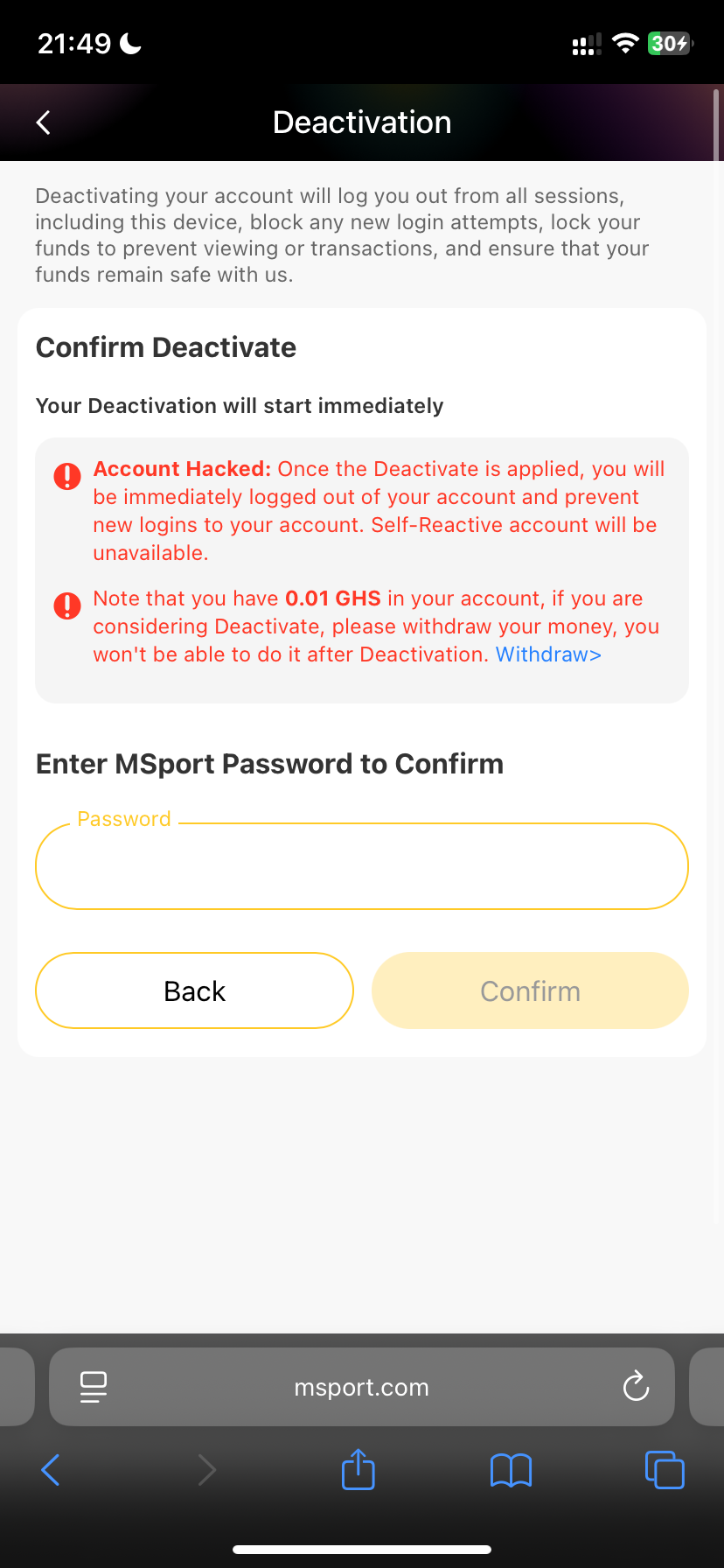Open Safari bookmarks
The height and width of the screenshot is (1568, 724).
(x=512, y=1470)
